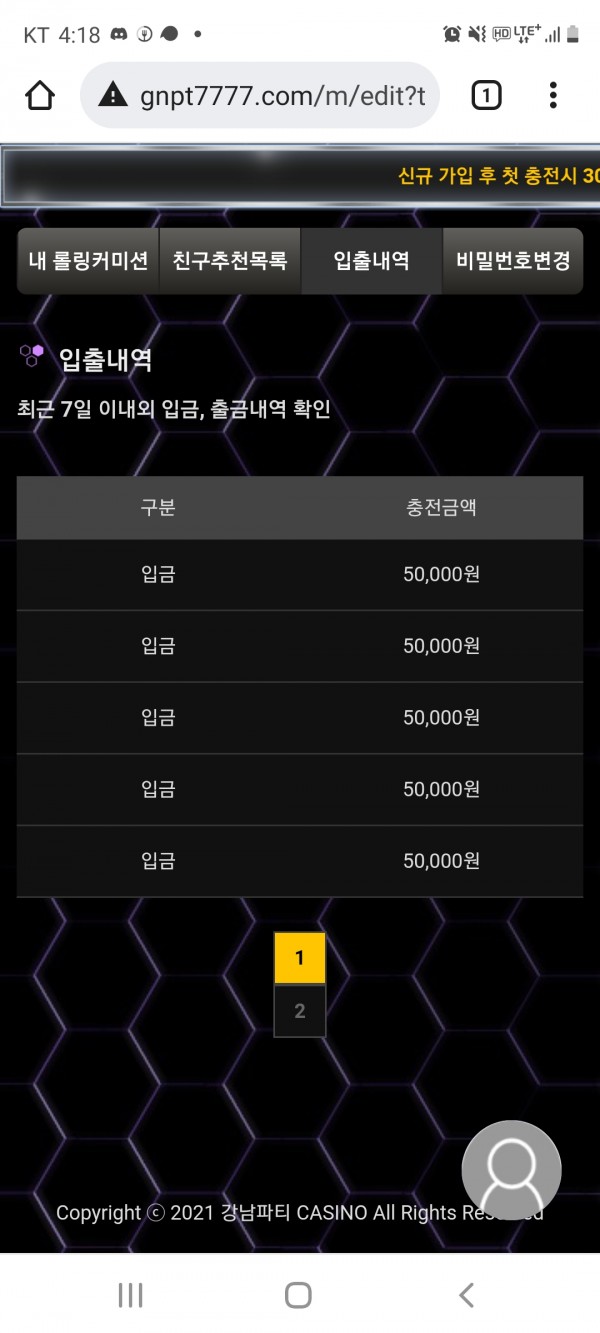The height and width of the screenshot is (1333, 600).
Task: Open the browser overflow menu
Action: pyautogui.click(x=553, y=95)
